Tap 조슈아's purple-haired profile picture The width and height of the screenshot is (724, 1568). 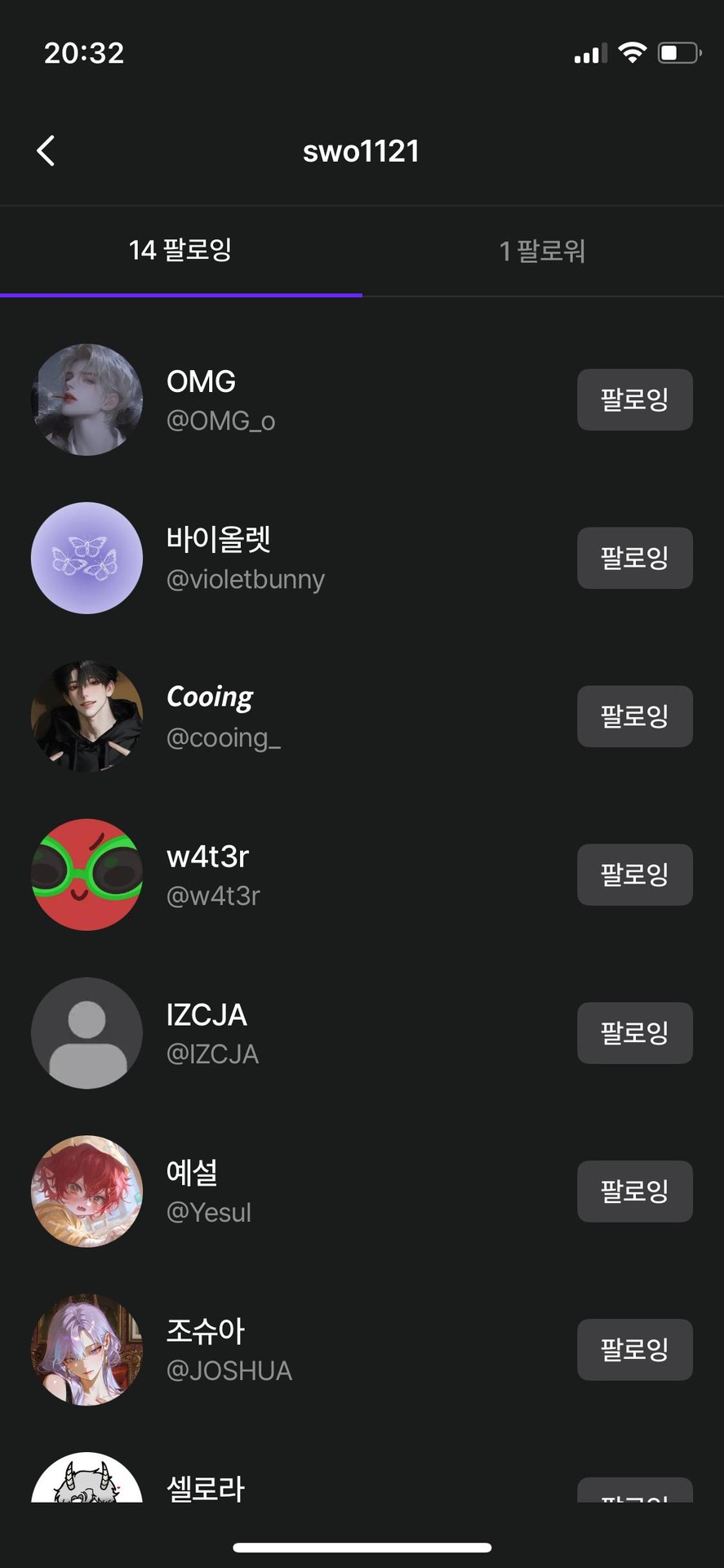coord(87,1349)
